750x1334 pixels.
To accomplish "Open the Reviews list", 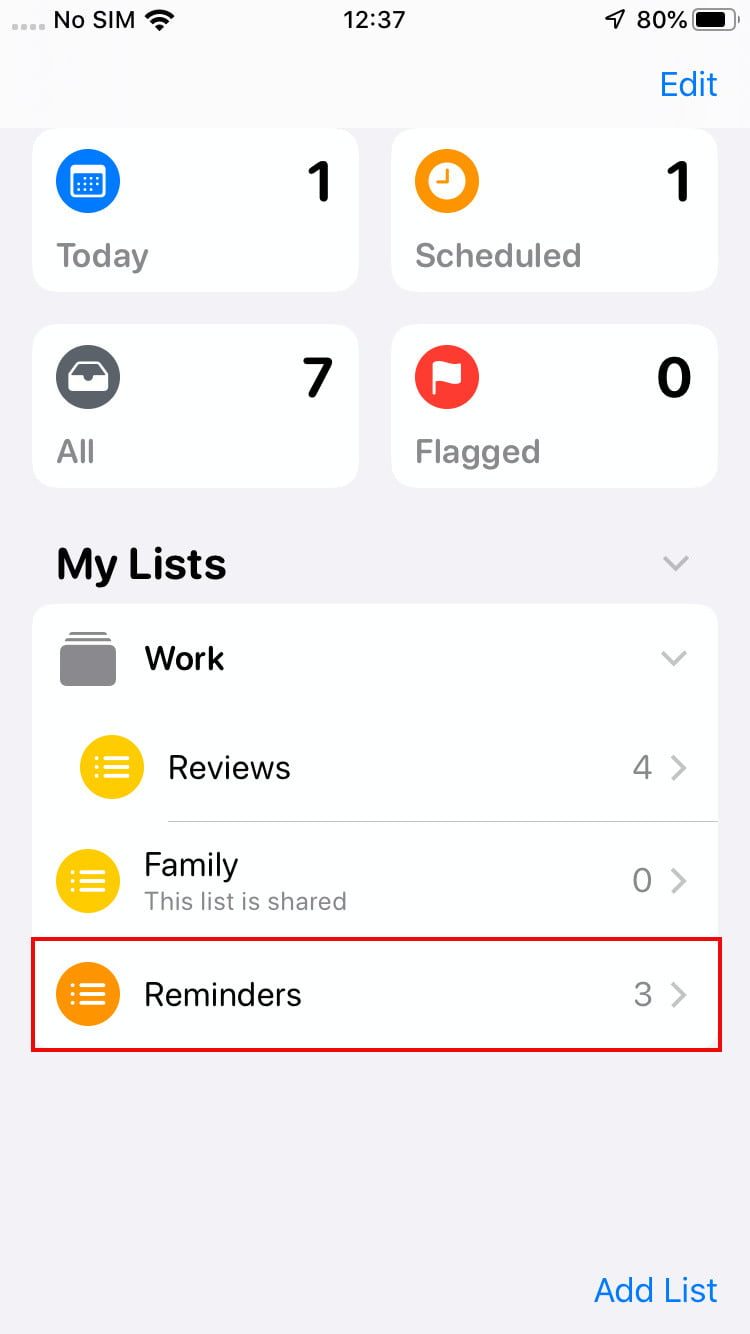I will 400,767.
